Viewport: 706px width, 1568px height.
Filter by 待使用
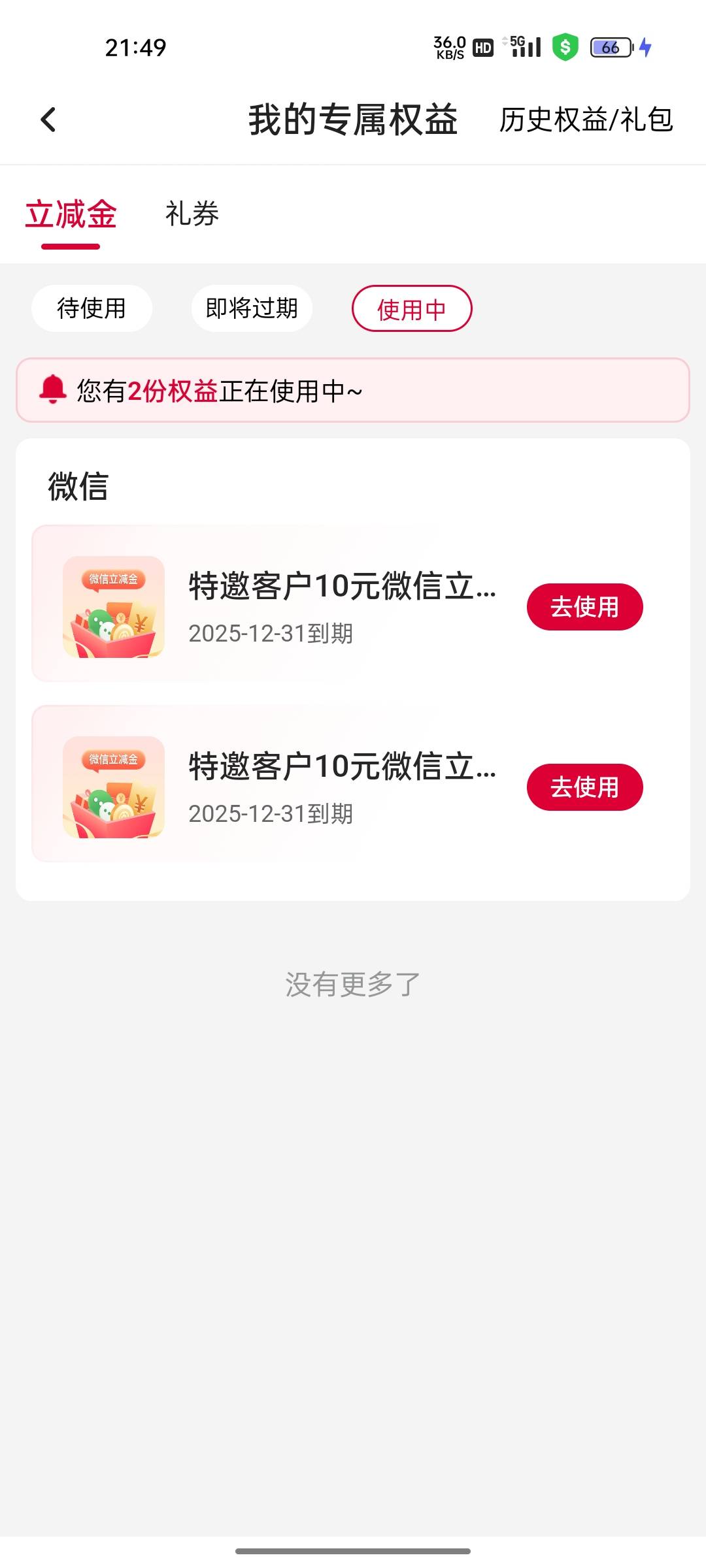92,308
